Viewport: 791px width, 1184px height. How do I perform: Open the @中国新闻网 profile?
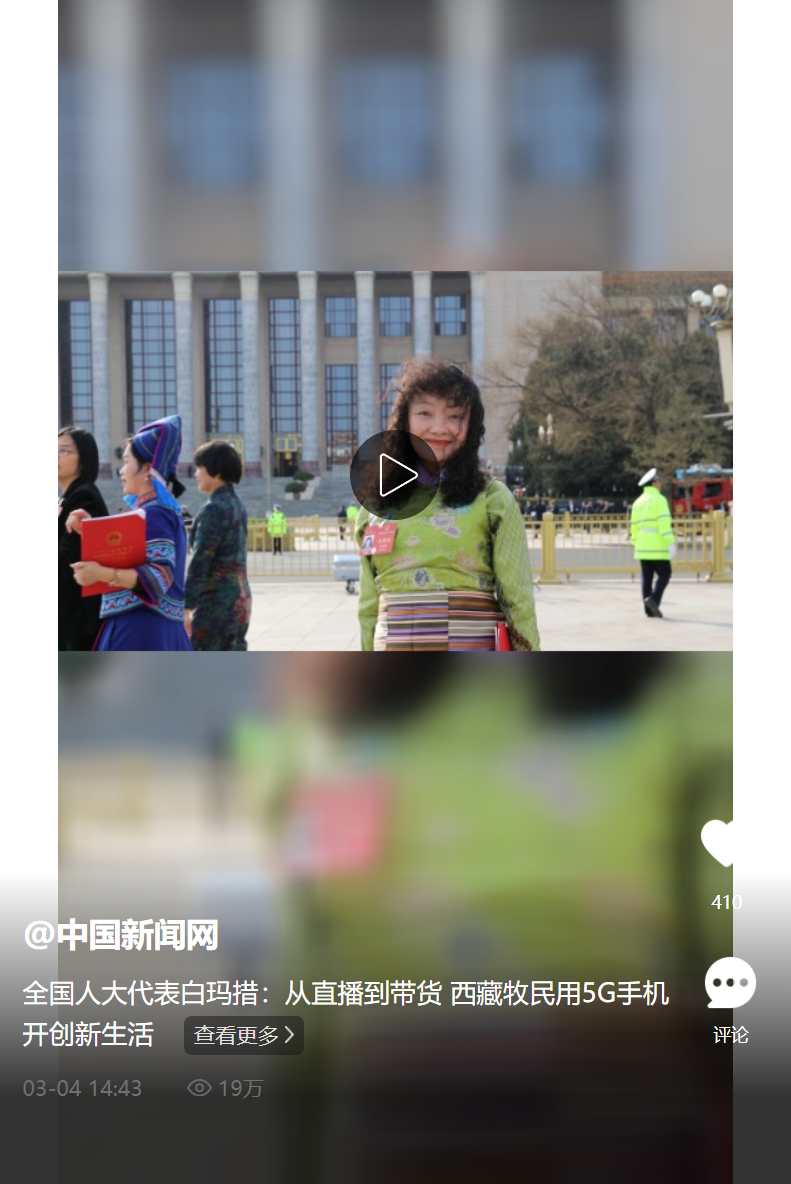pyautogui.click(x=120, y=936)
